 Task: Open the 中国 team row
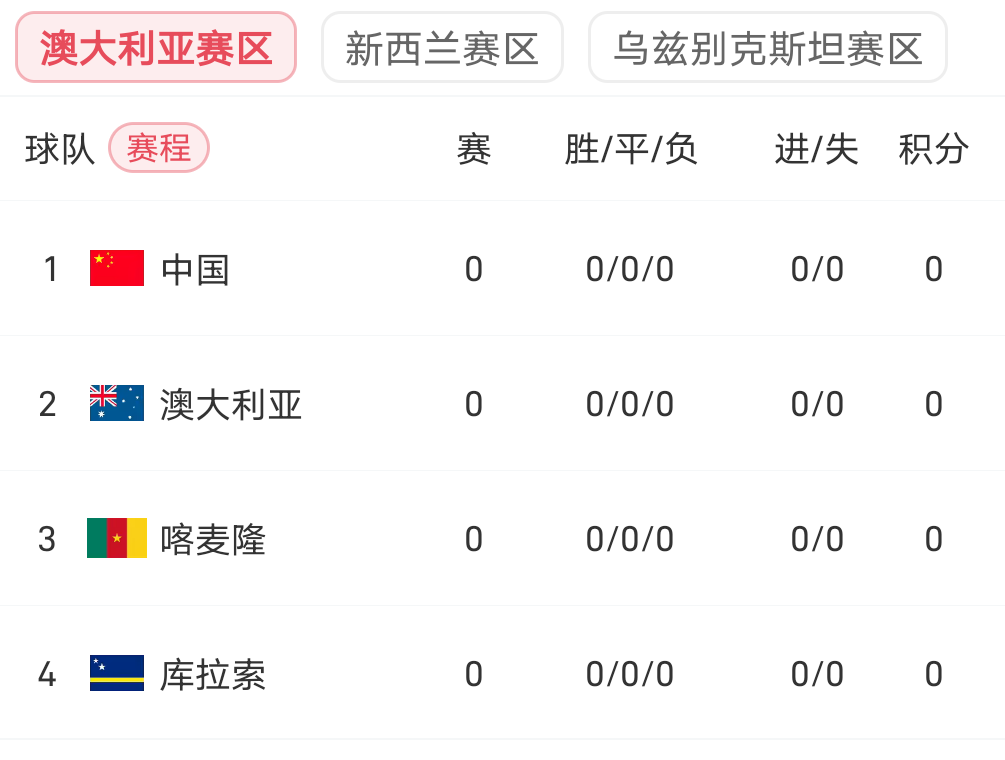[x=195, y=269]
